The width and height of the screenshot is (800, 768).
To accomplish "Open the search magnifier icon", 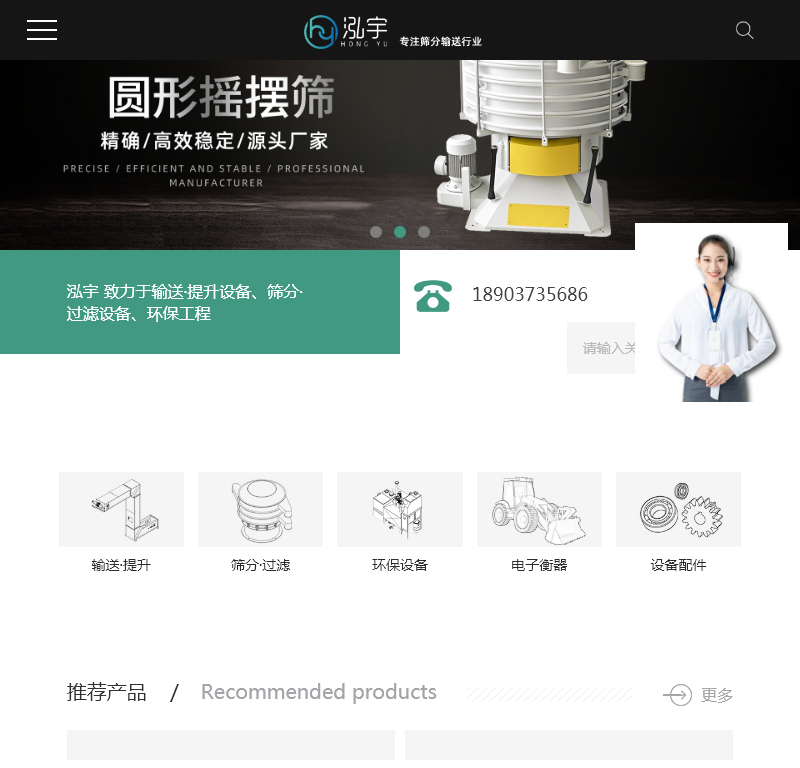I will tap(744, 30).
